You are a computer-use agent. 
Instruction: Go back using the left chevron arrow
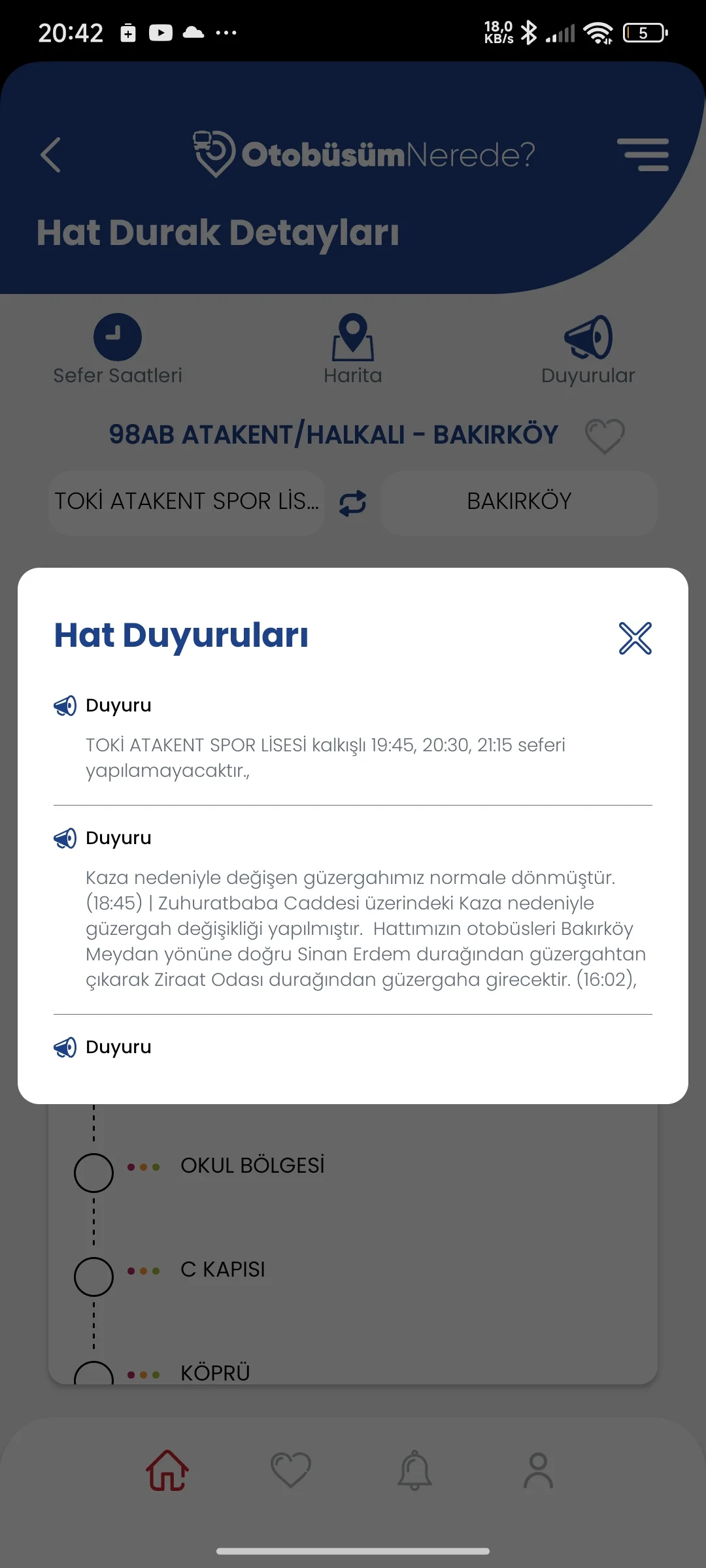[x=52, y=155]
